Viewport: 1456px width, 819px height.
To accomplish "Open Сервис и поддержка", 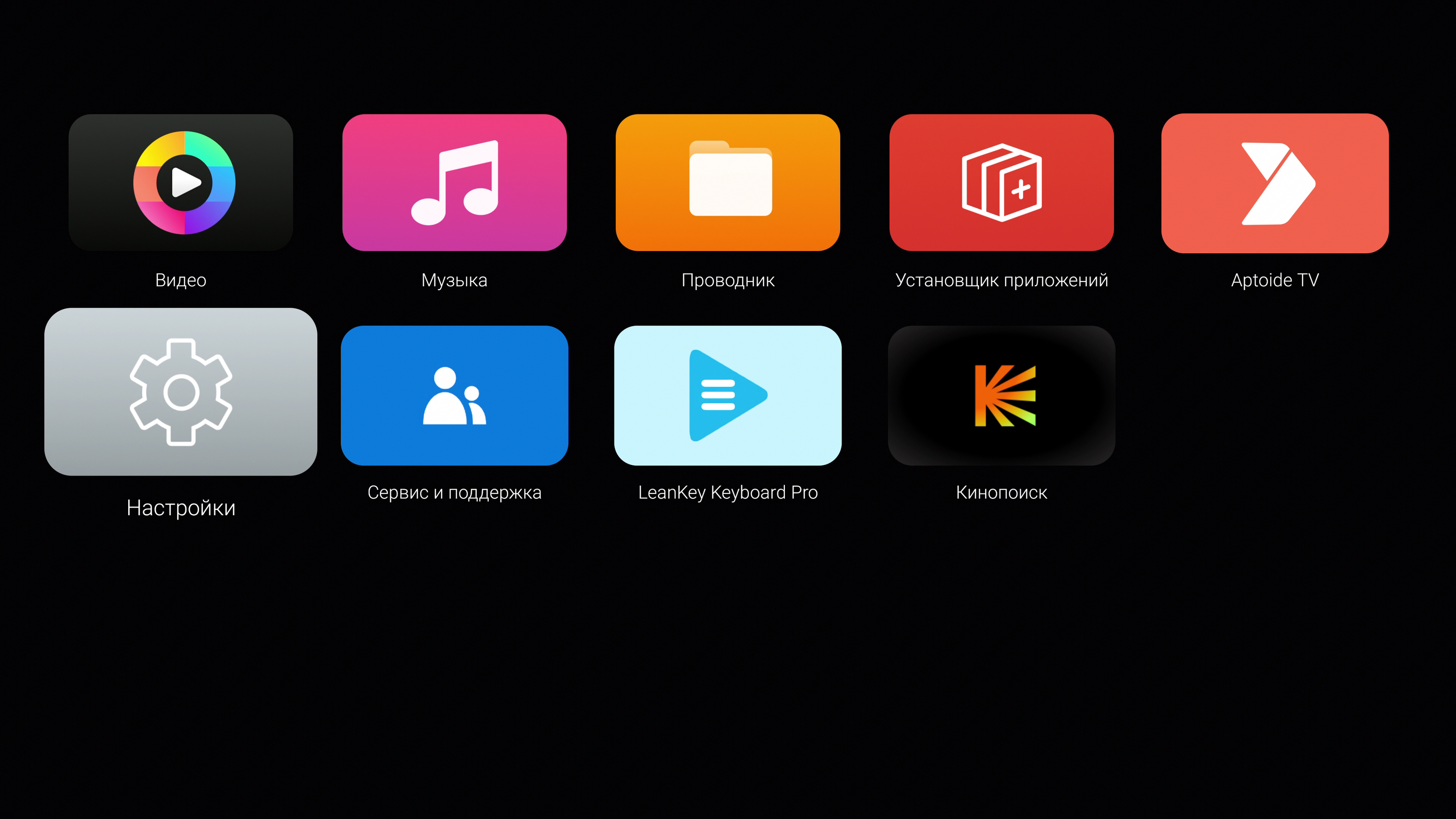I will 454,395.
